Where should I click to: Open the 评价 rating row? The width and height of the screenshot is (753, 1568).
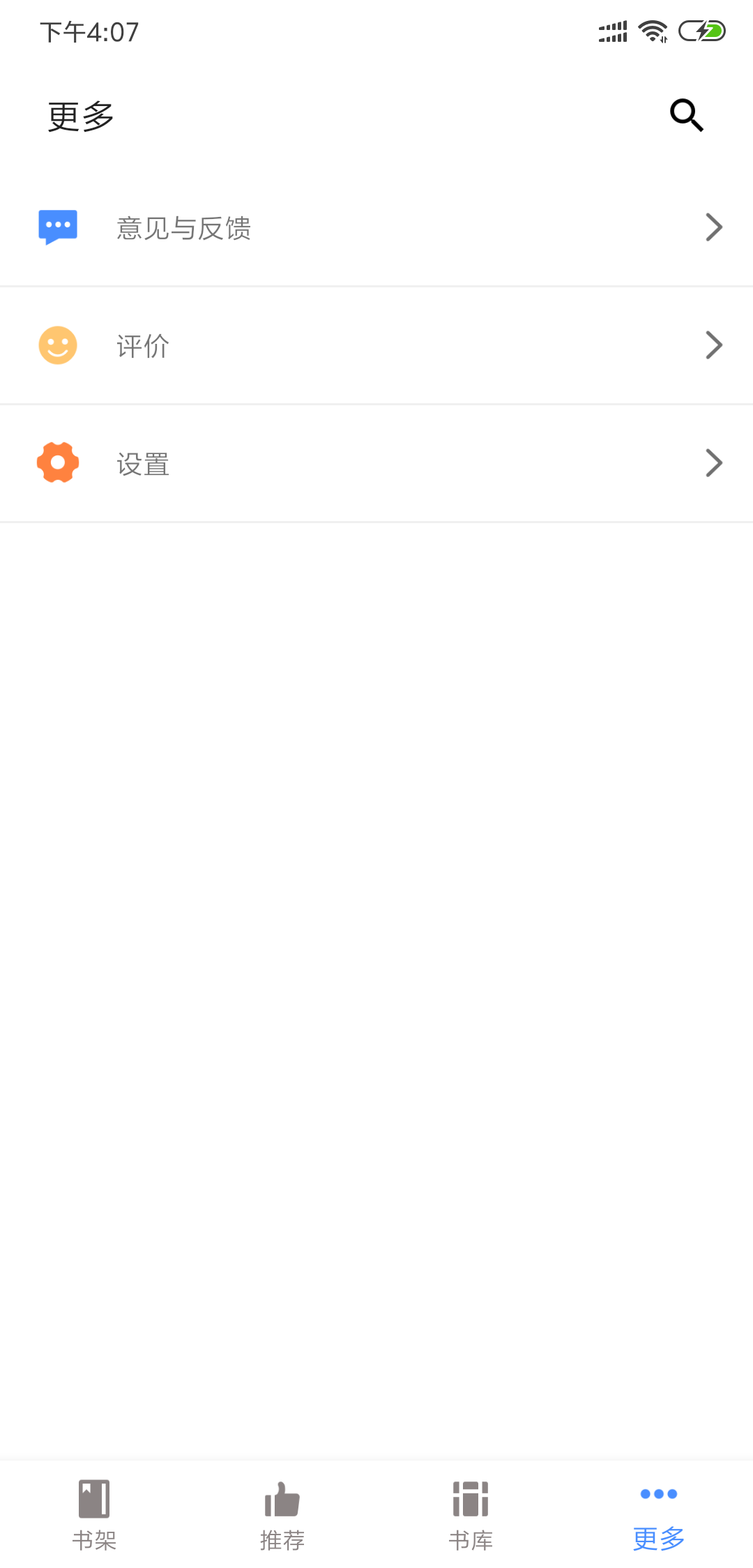pyautogui.click(x=376, y=345)
